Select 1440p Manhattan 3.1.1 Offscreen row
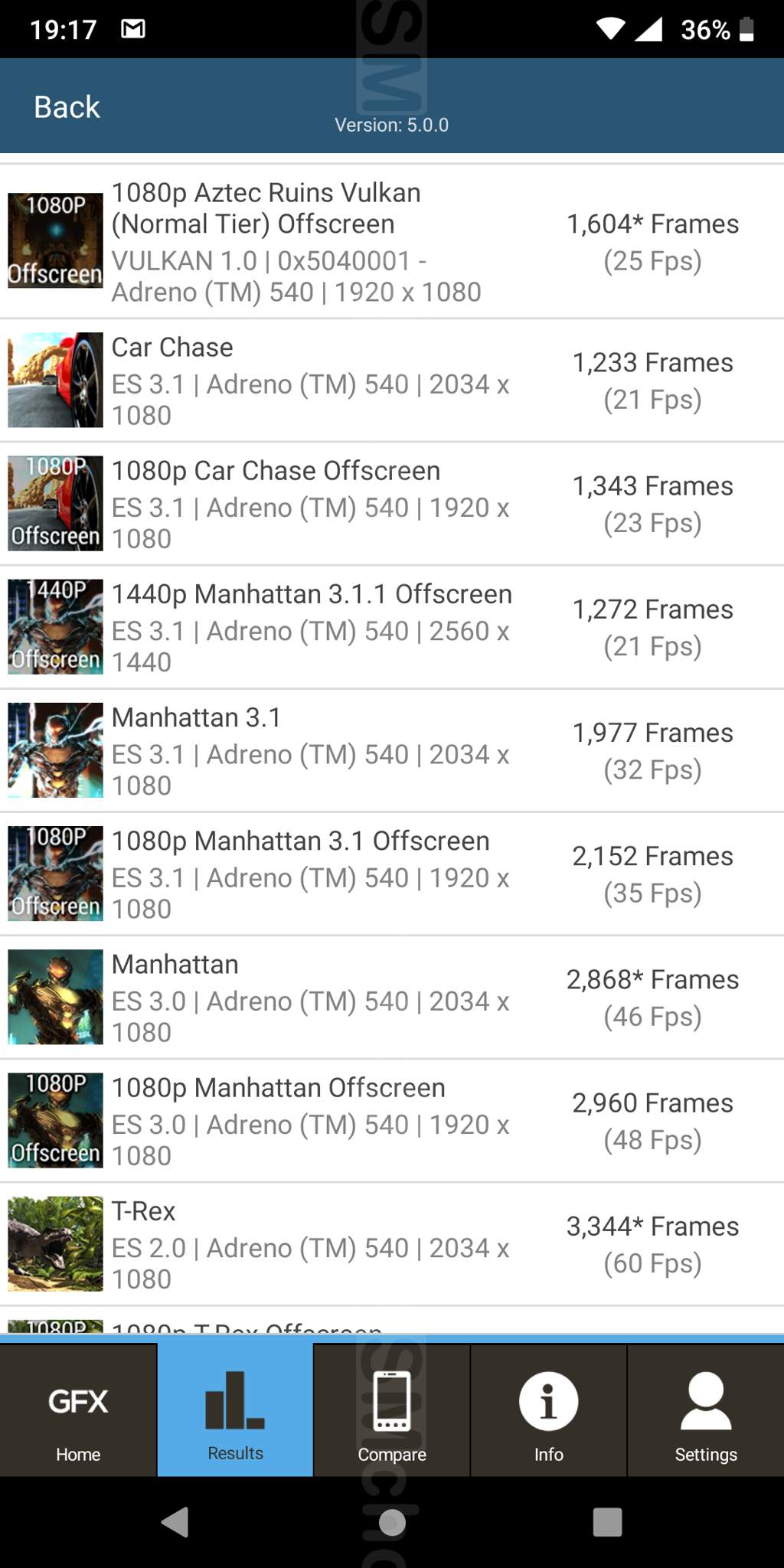Image resolution: width=784 pixels, height=1568 pixels. [392, 627]
